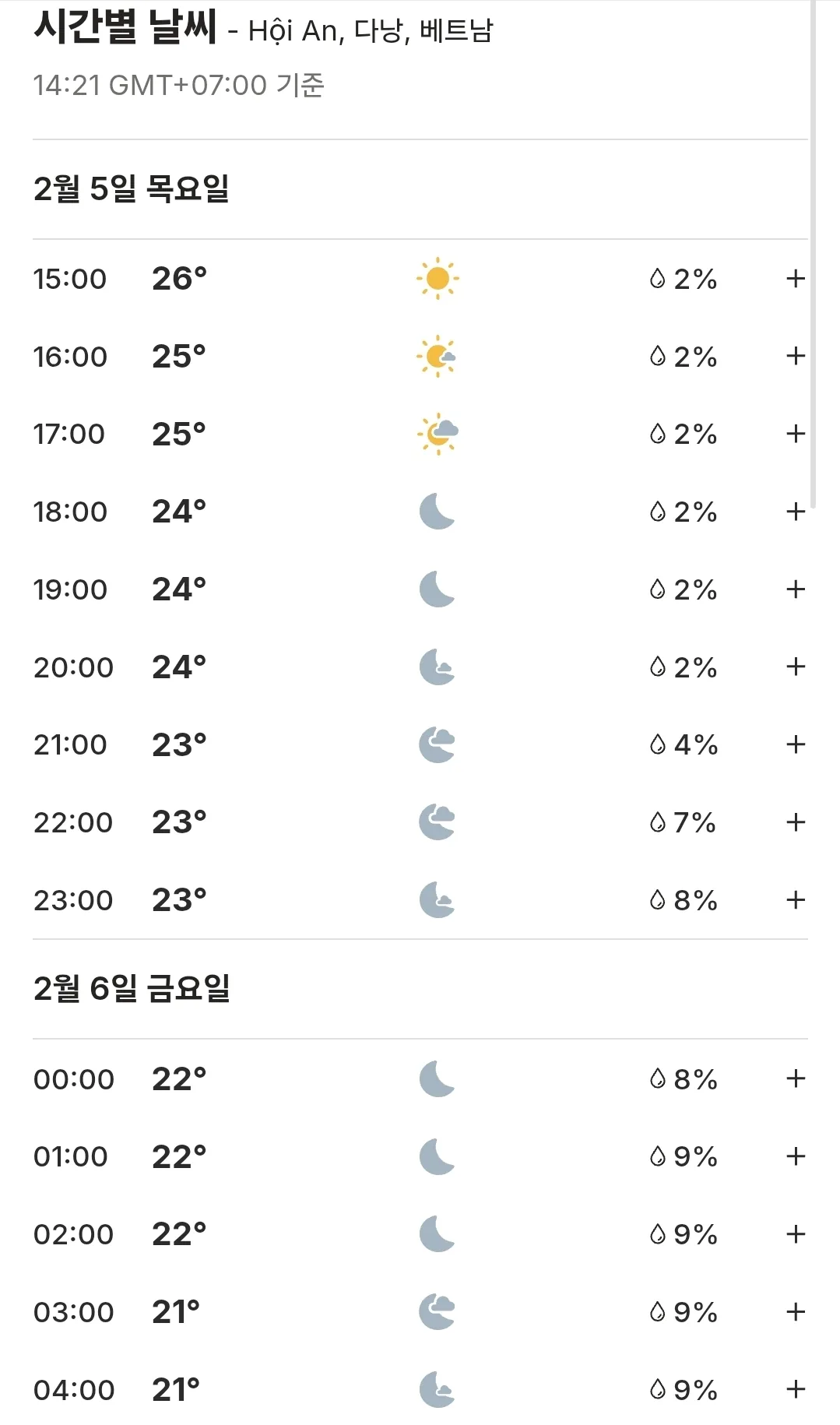Expand the 16:00 forecast row

795,357
